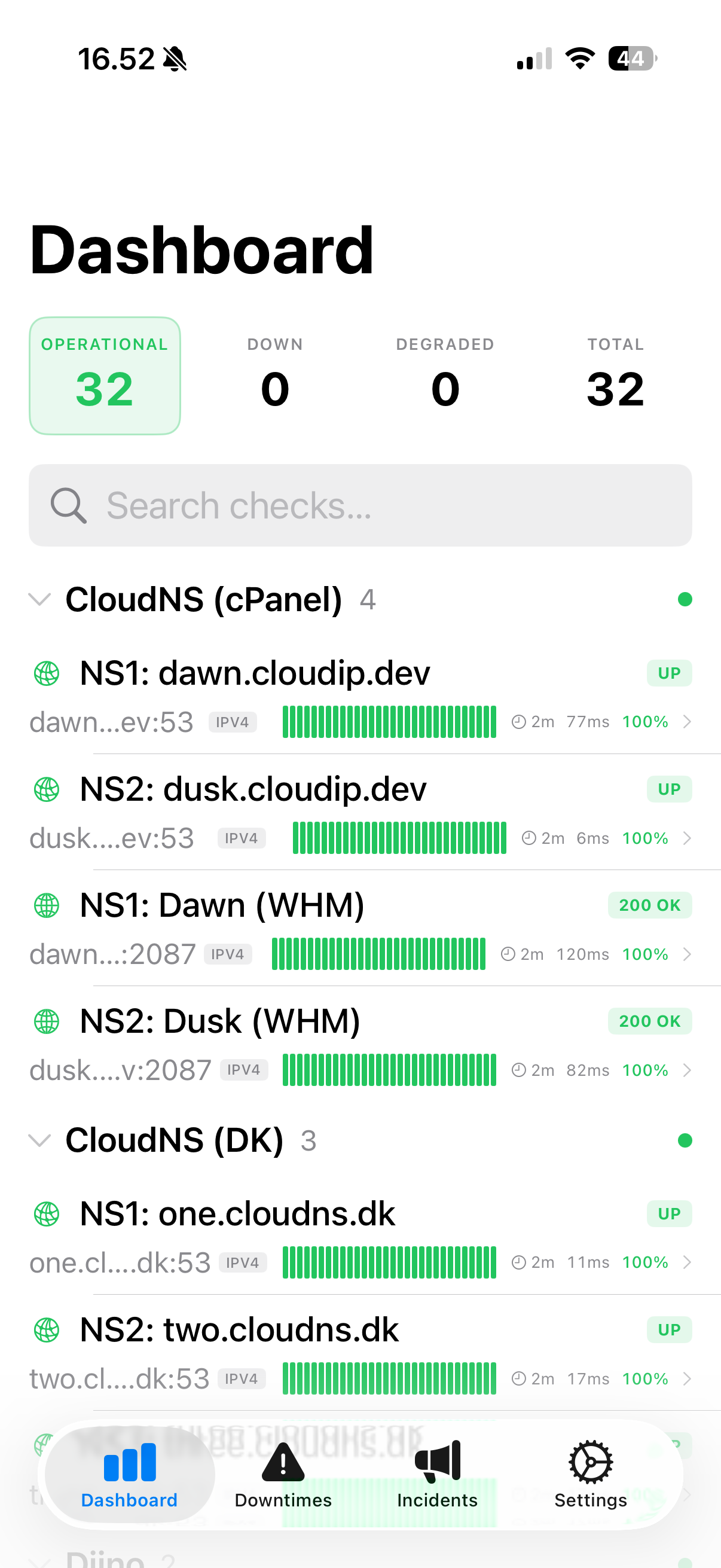
Task: Click the globe icon next to NS2: dusk.cloudip.dev
Action: tap(46, 789)
